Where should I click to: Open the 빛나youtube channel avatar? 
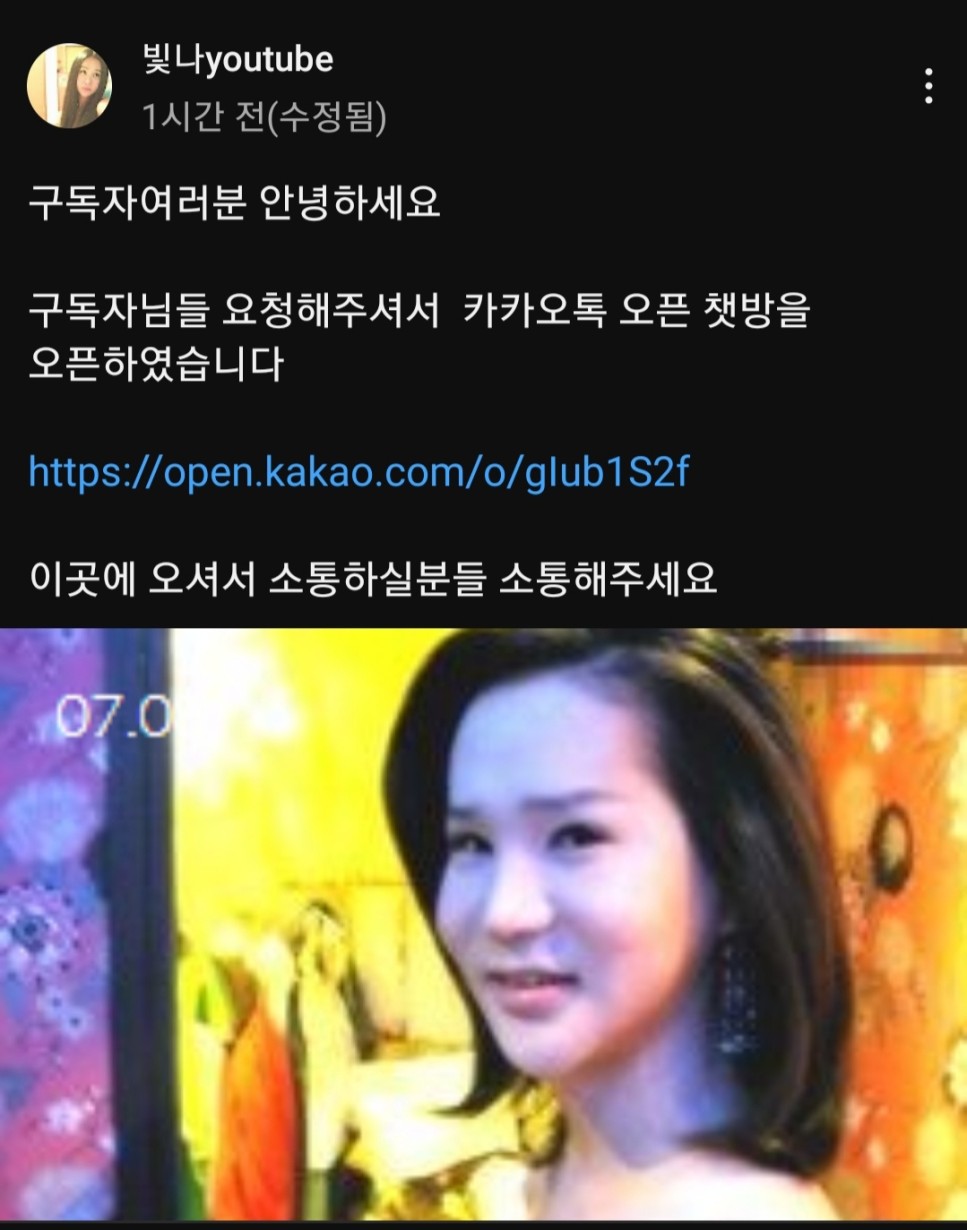pyautogui.click(x=69, y=86)
